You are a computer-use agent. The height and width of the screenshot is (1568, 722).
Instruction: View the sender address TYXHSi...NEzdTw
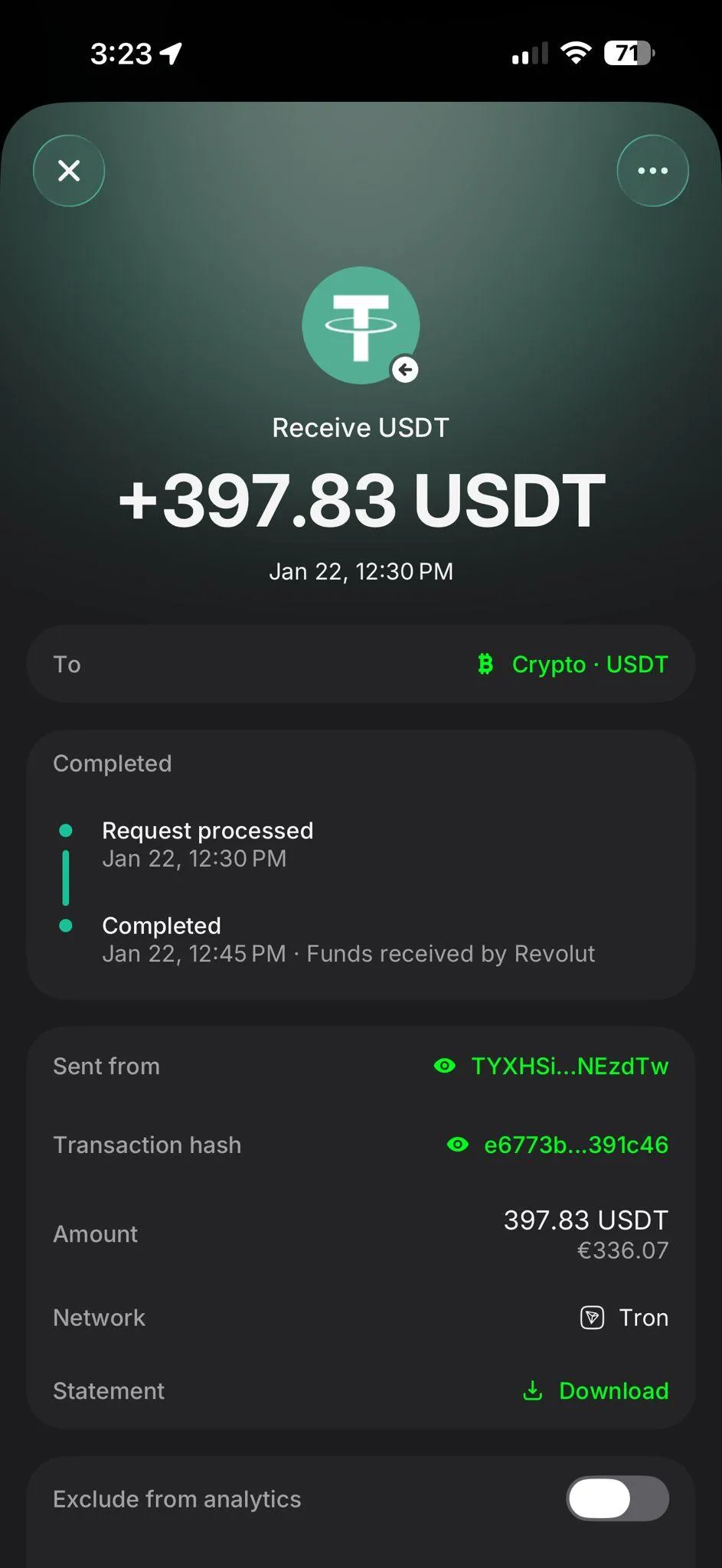pyautogui.click(x=551, y=1066)
